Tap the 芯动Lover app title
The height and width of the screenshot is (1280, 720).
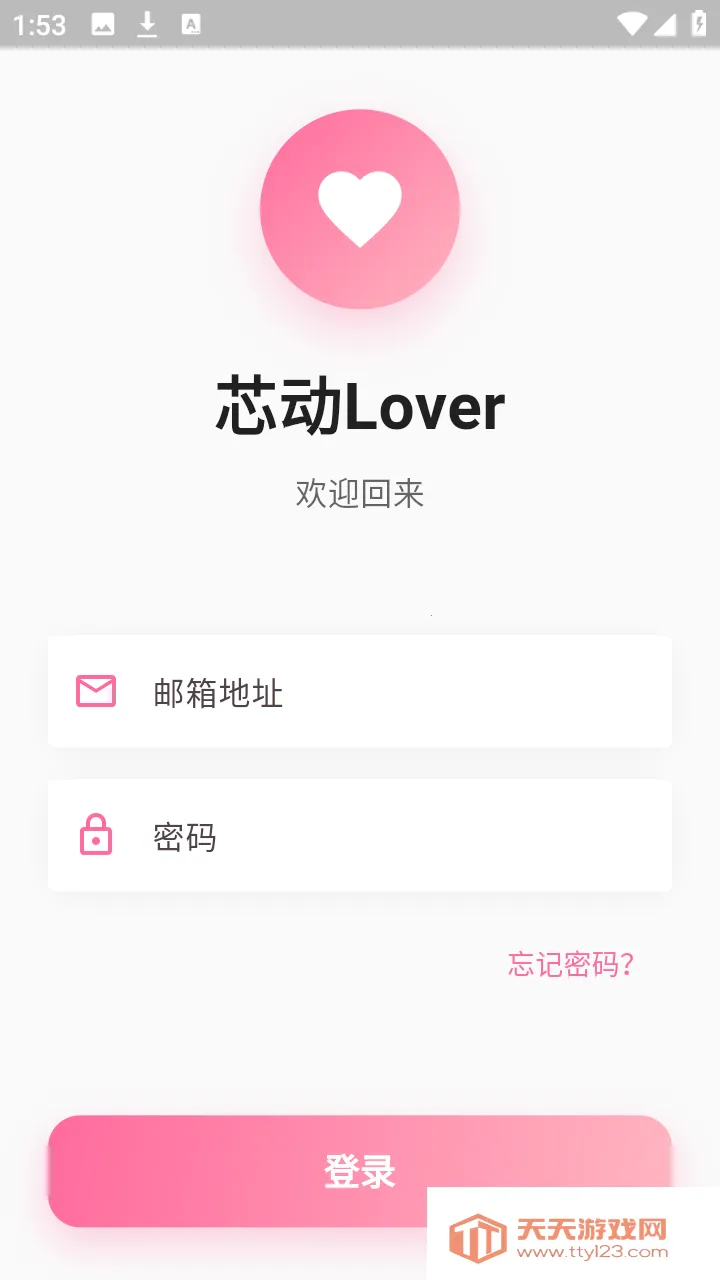pos(360,404)
